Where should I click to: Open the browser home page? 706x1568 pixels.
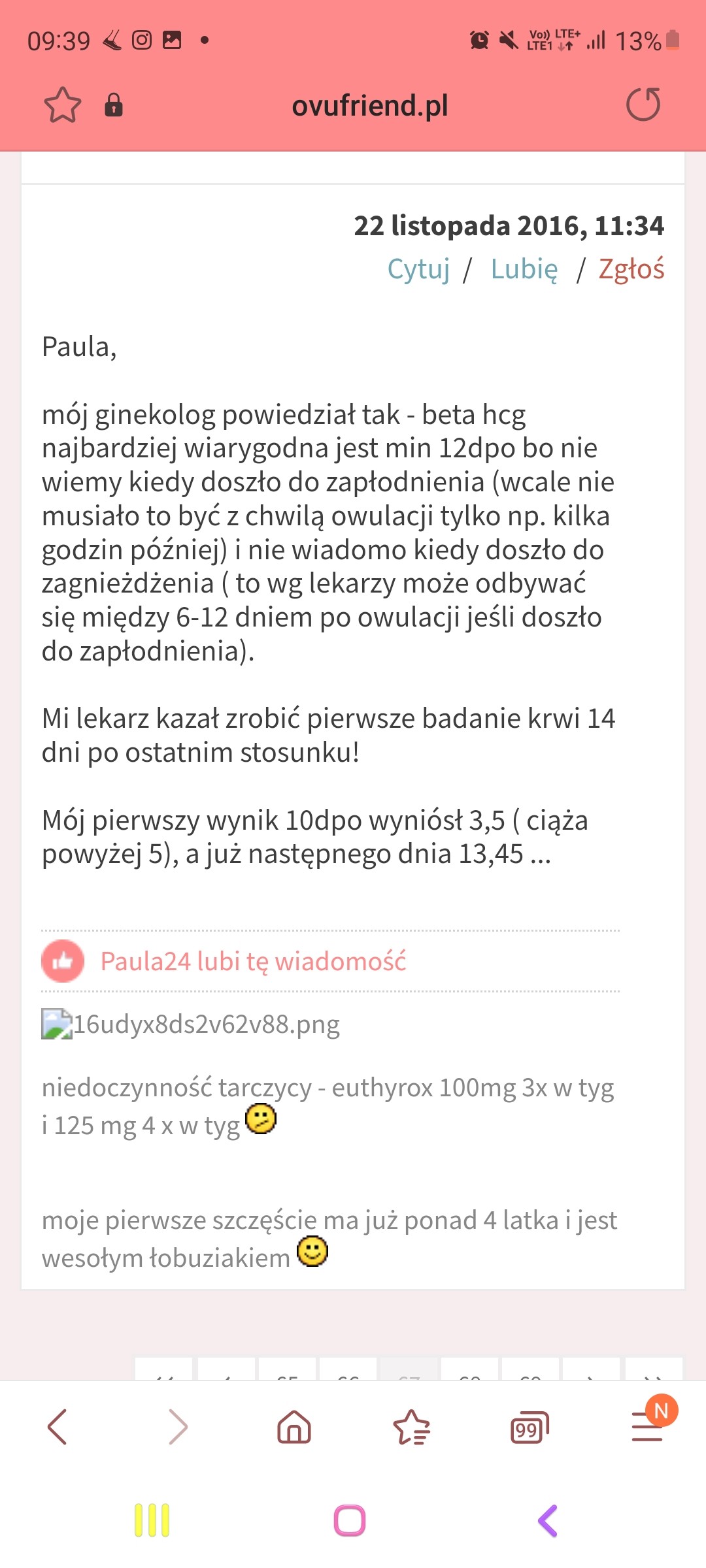294,1426
